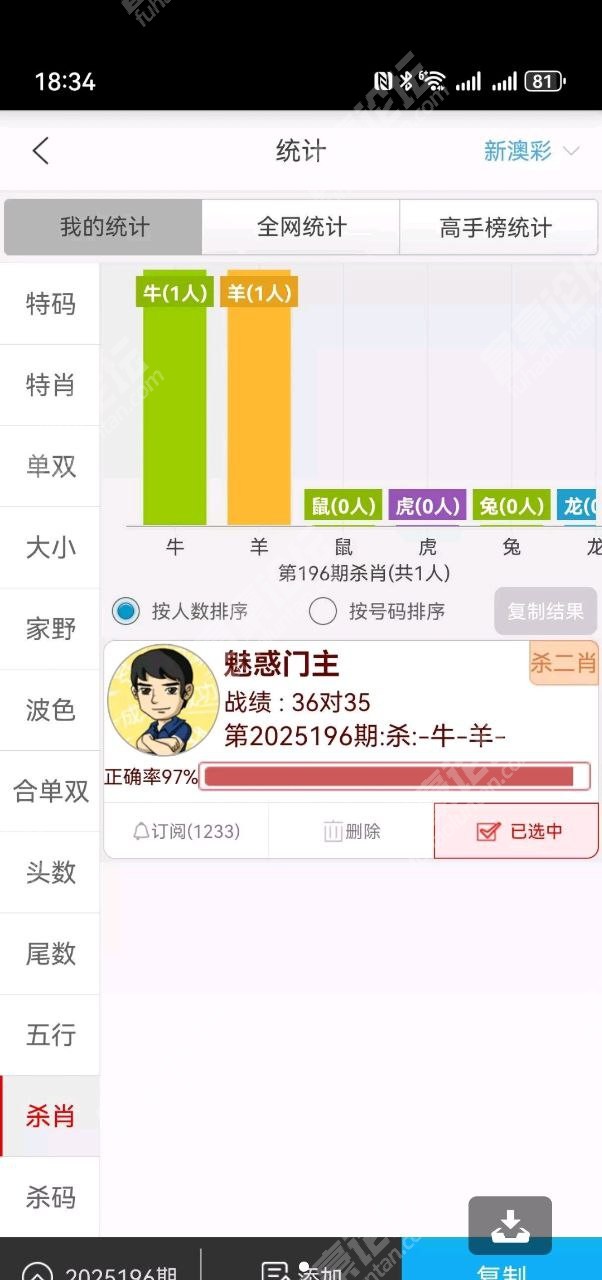Open the 头数 category
Viewport: 602px width, 1280px height.
(50, 872)
